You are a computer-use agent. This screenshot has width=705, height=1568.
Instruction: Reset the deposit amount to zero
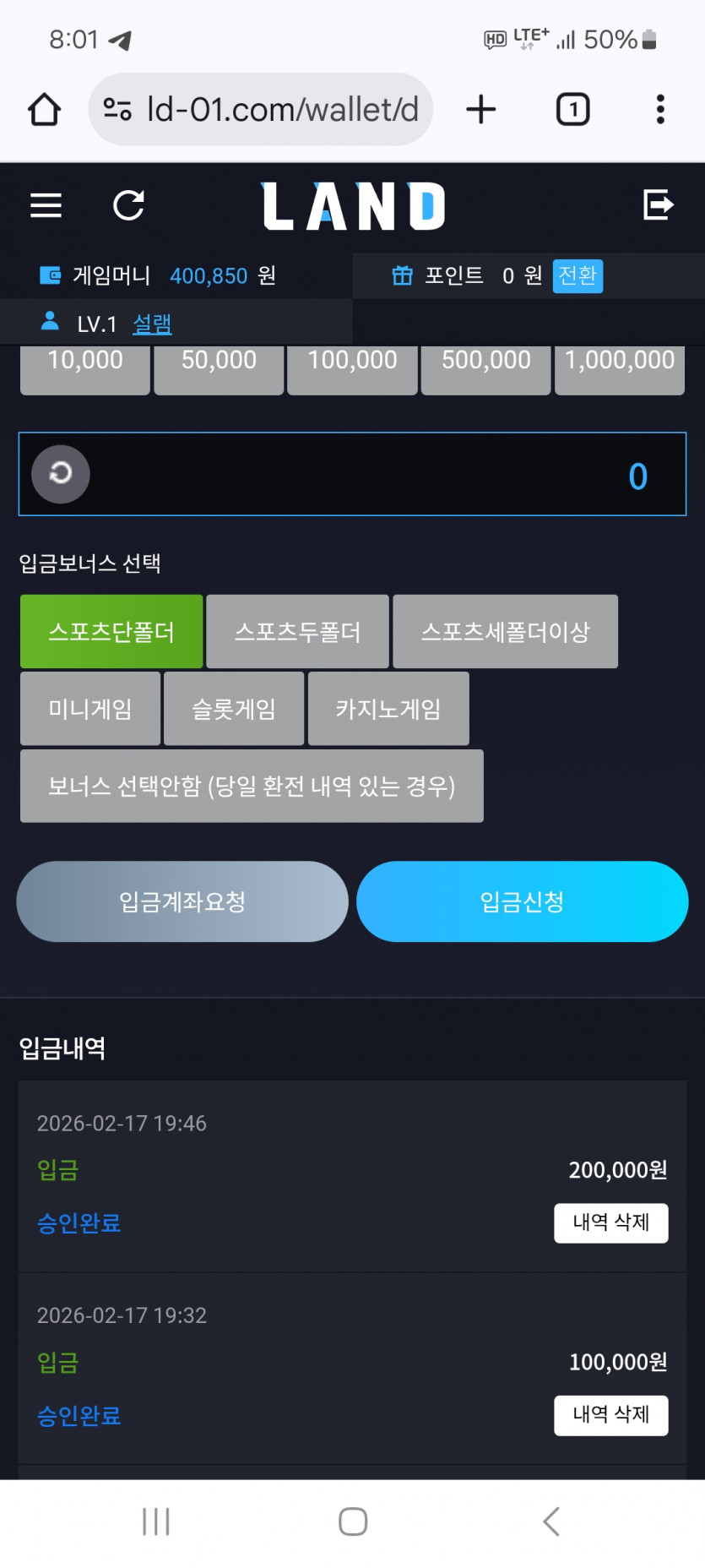(61, 474)
